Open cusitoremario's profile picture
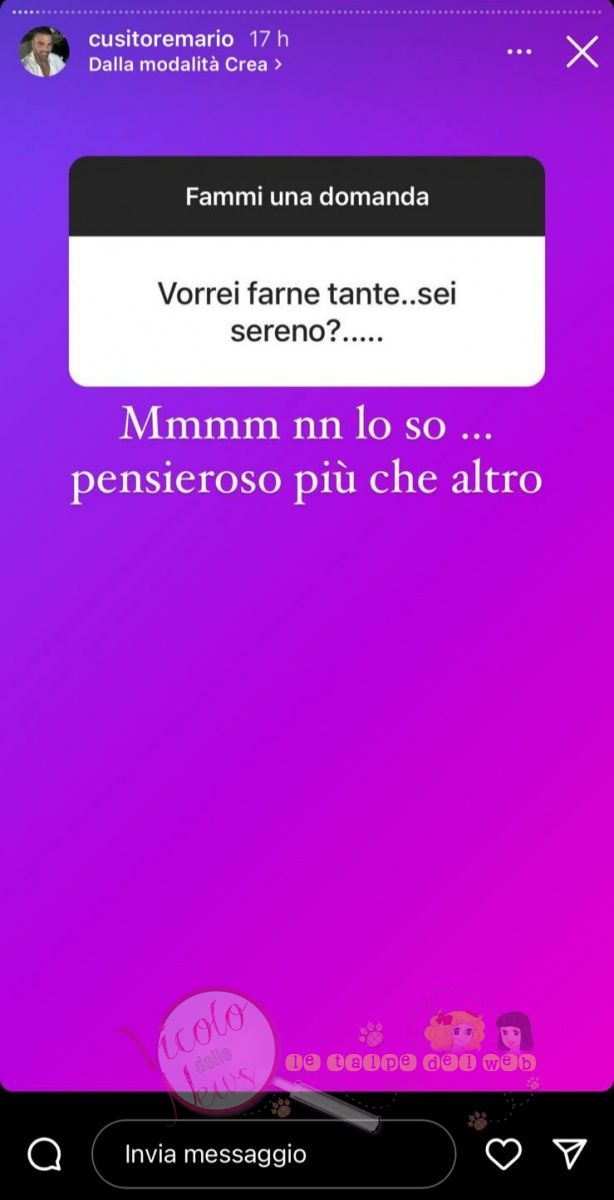 (x=45, y=51)
